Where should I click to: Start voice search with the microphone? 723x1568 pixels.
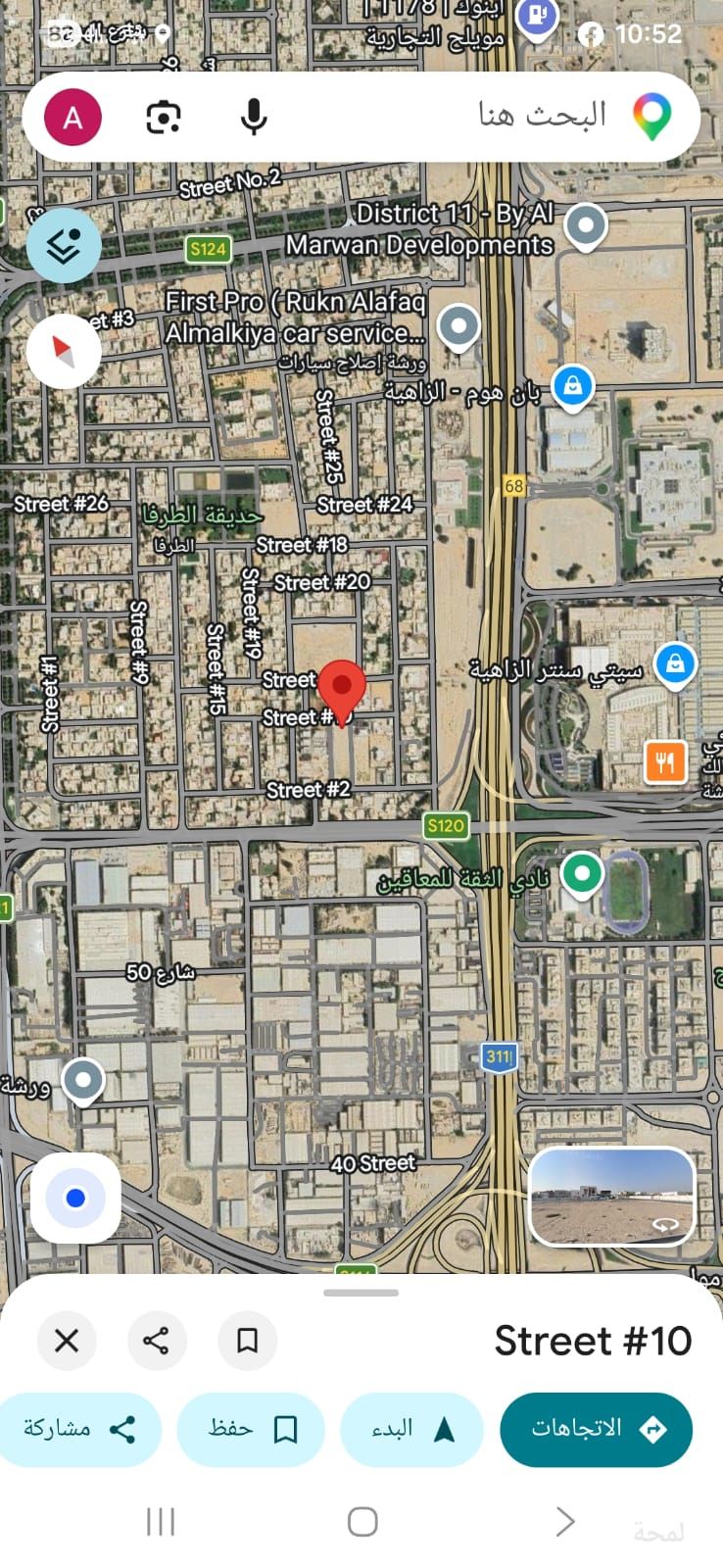[x=254, y=118]
